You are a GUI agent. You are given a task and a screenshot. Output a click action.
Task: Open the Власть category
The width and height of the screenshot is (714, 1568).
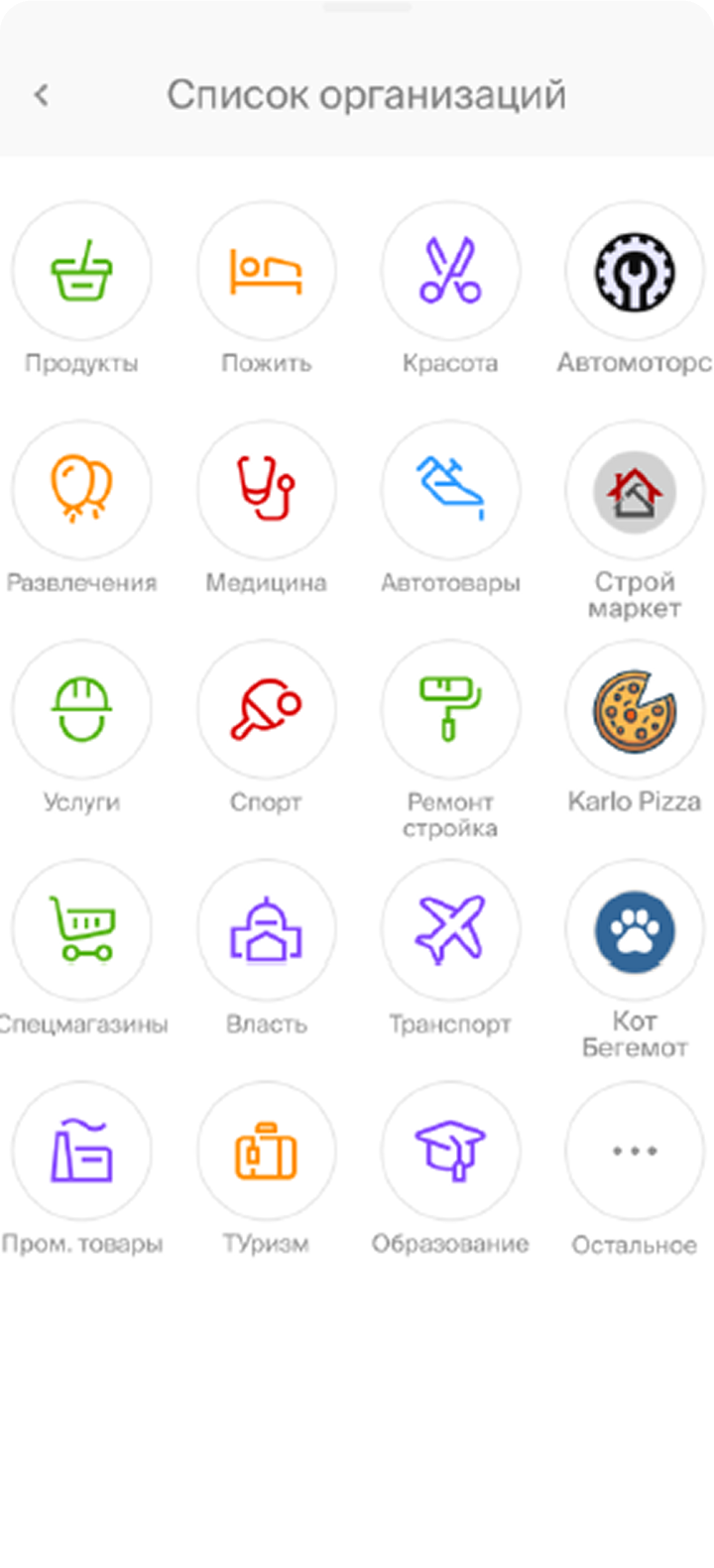click(266, 929)
